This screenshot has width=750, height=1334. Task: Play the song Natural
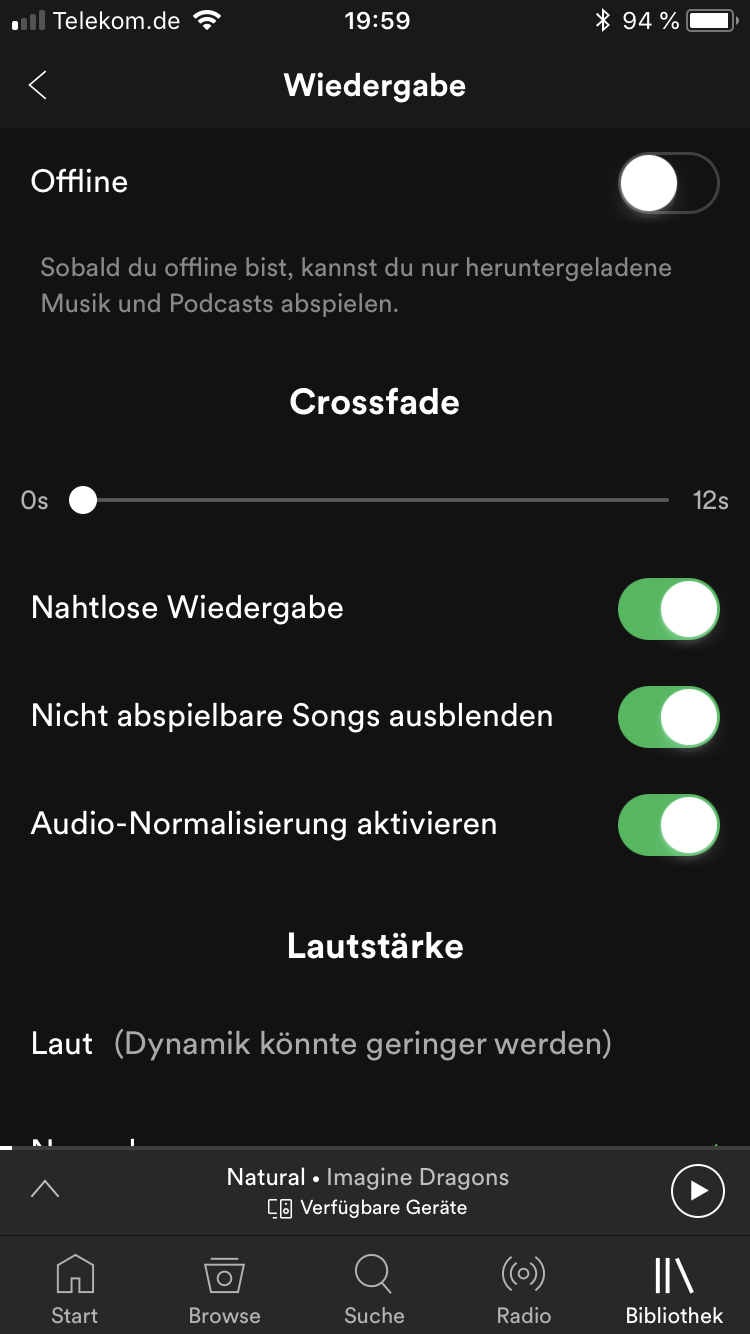(697, 1190)
